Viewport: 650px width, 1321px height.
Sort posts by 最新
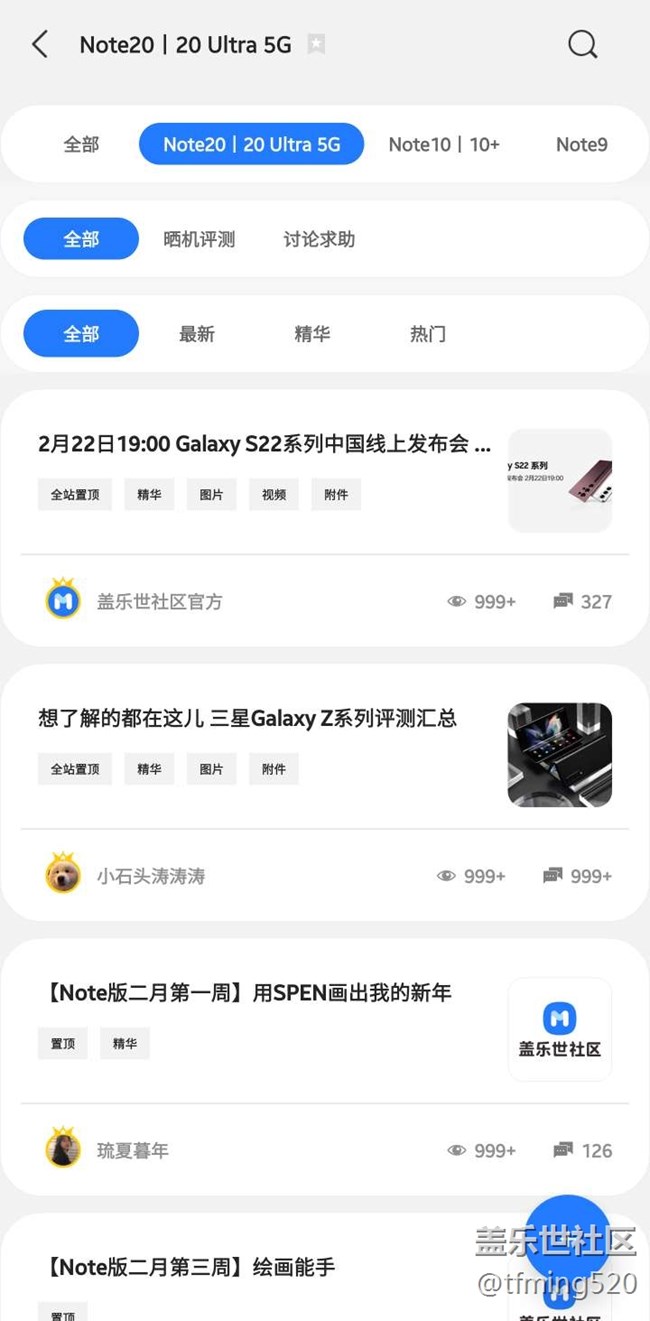[x=197, y=334]
